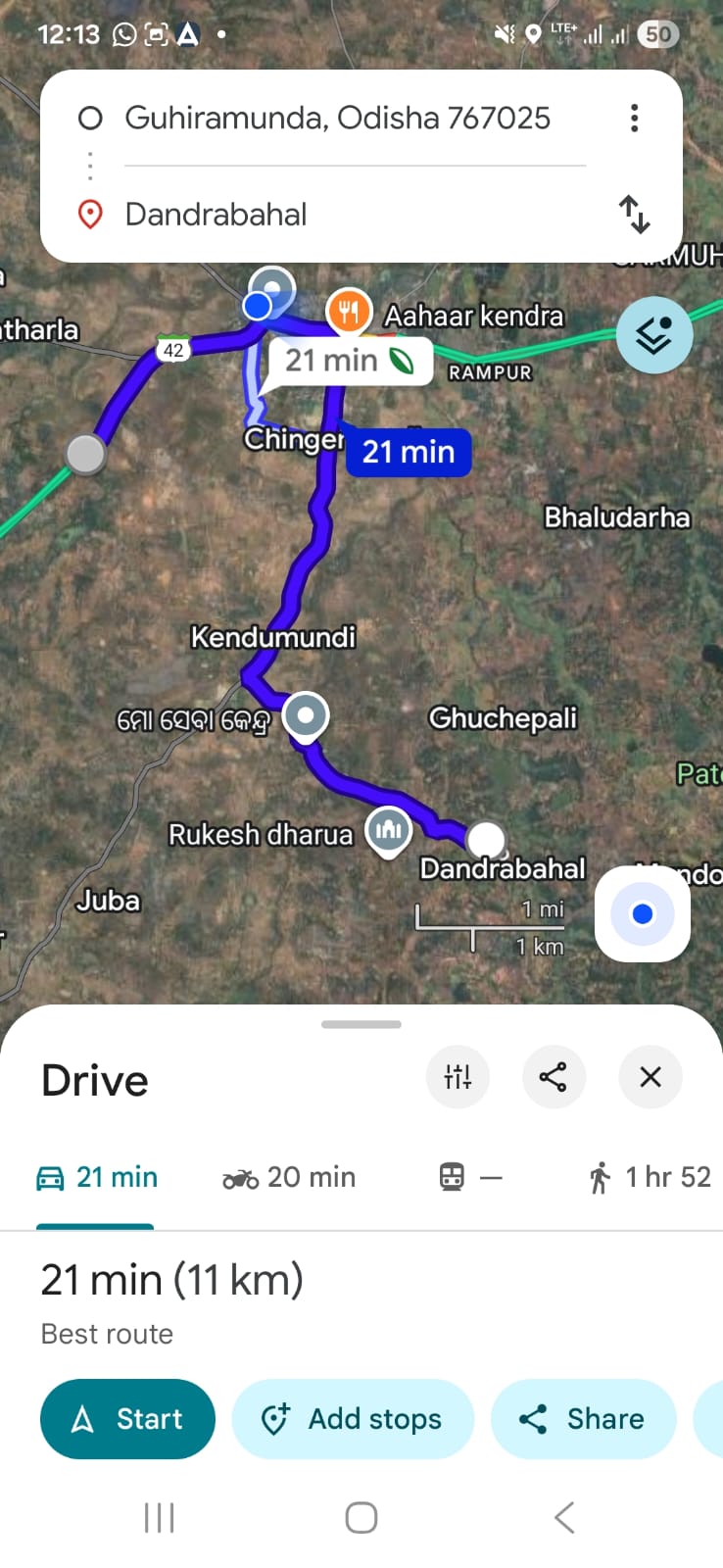Swap start and destination locations
Image resolution: width=723 pixels, height=1568 pixels.
click(x=635, y=214)
